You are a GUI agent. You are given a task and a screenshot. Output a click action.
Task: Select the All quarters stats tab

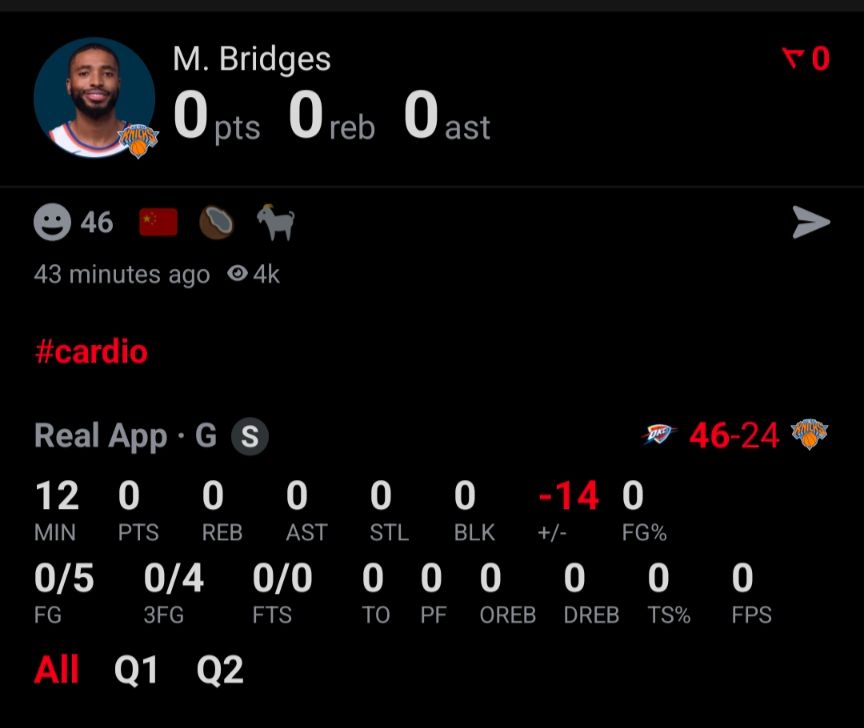coord(56,670)
